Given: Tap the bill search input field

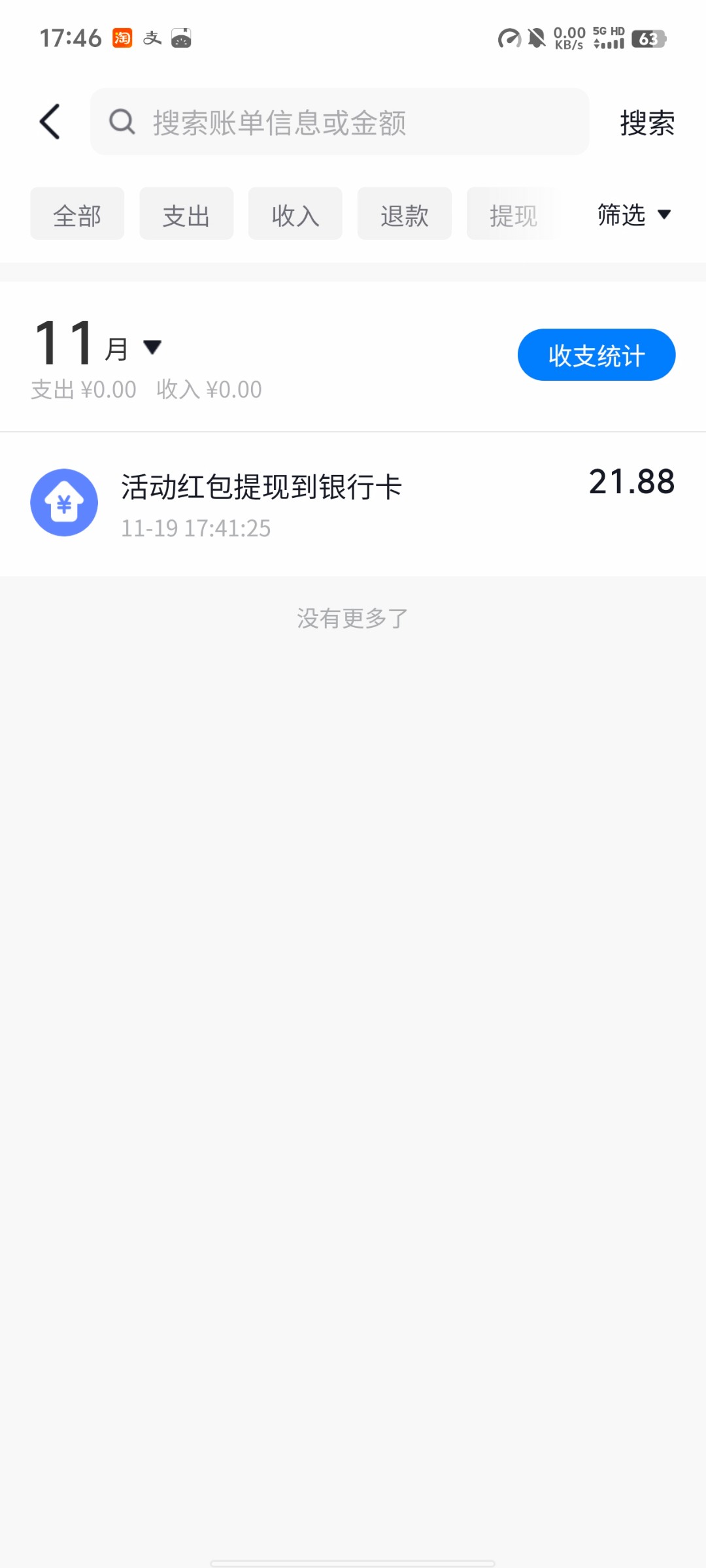Looking at the screenshot, I should pyautogui.click(x=339, y=122).
